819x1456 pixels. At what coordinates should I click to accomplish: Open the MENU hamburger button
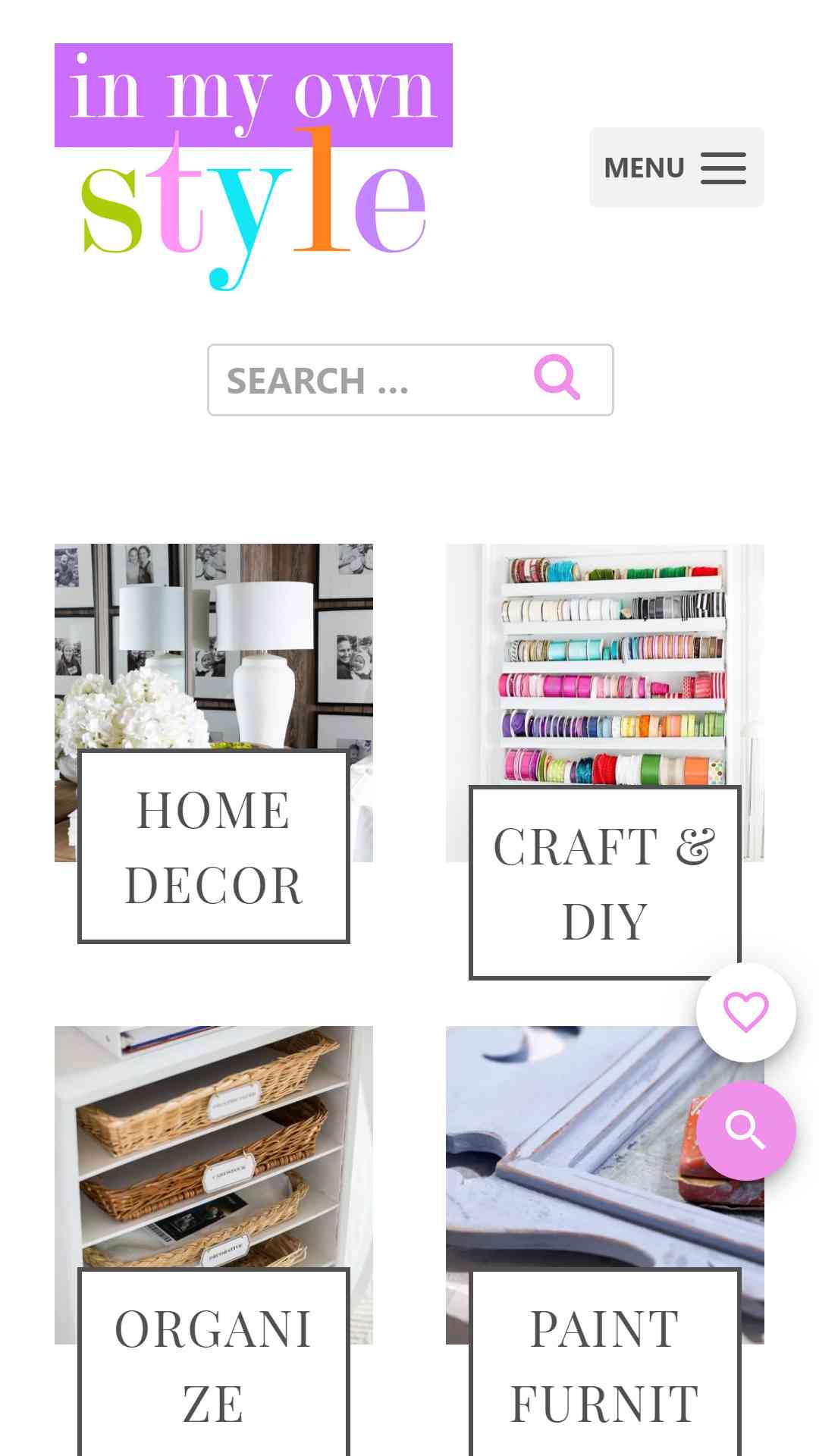click(676, 168)
